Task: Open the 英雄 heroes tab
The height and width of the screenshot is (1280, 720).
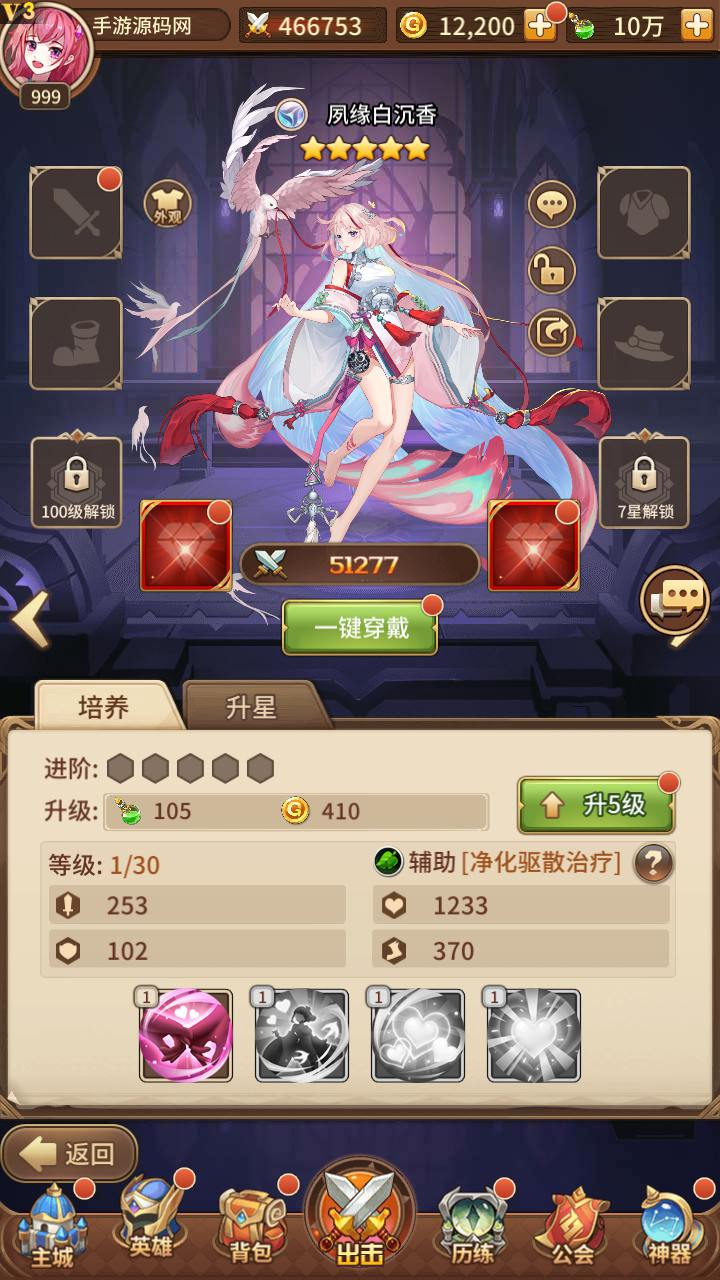Action: (x=151, y=1222)
